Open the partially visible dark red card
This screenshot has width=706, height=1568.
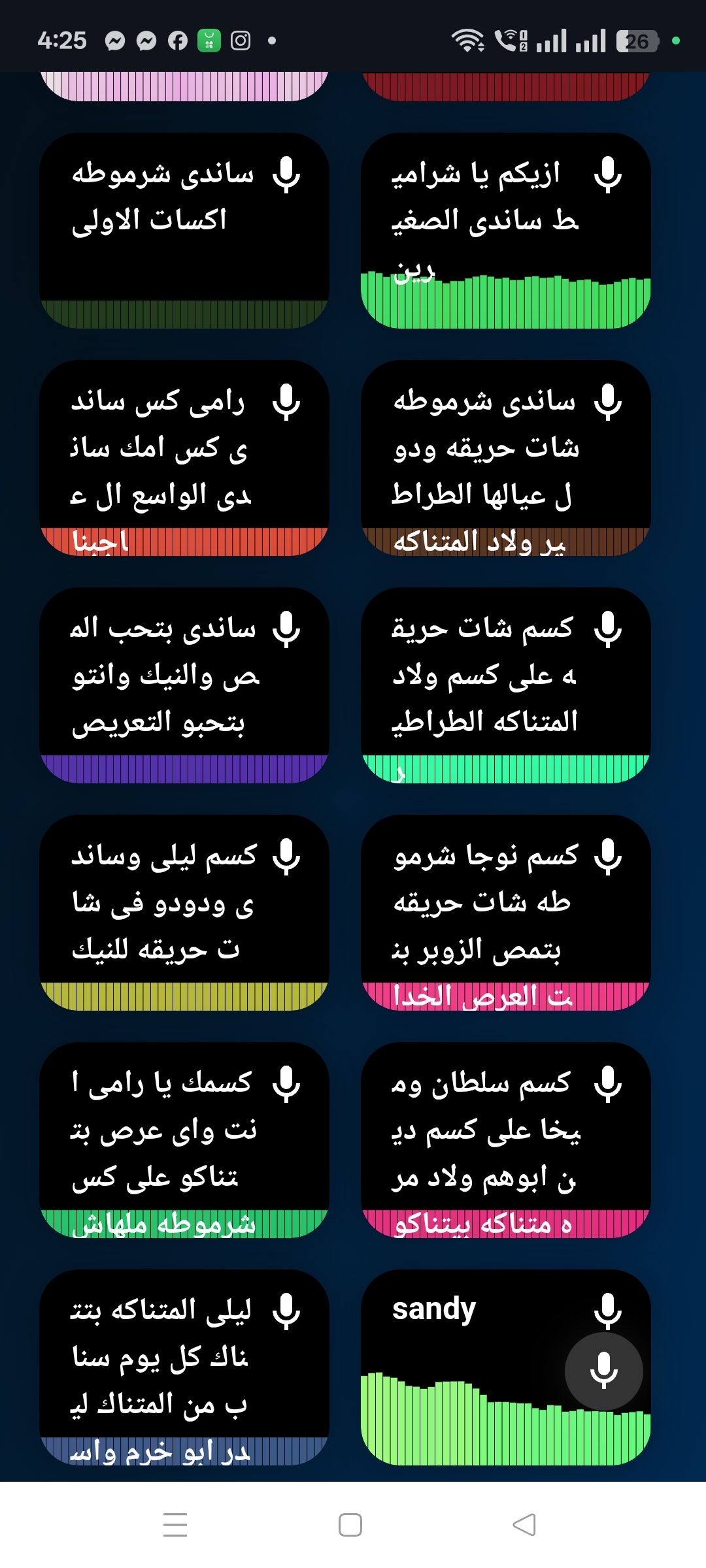tap(505, 86)
